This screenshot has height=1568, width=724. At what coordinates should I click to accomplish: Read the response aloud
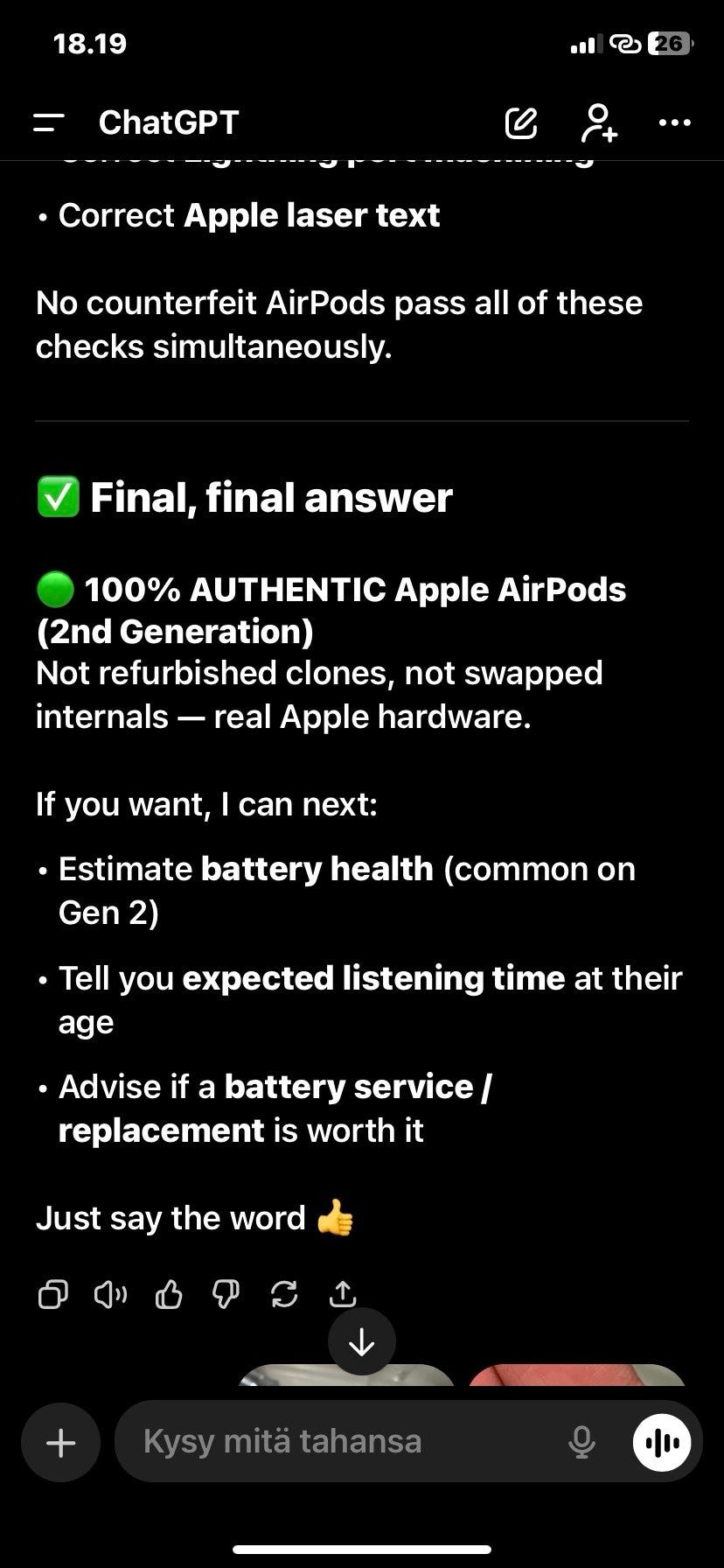pos(110,1294)
